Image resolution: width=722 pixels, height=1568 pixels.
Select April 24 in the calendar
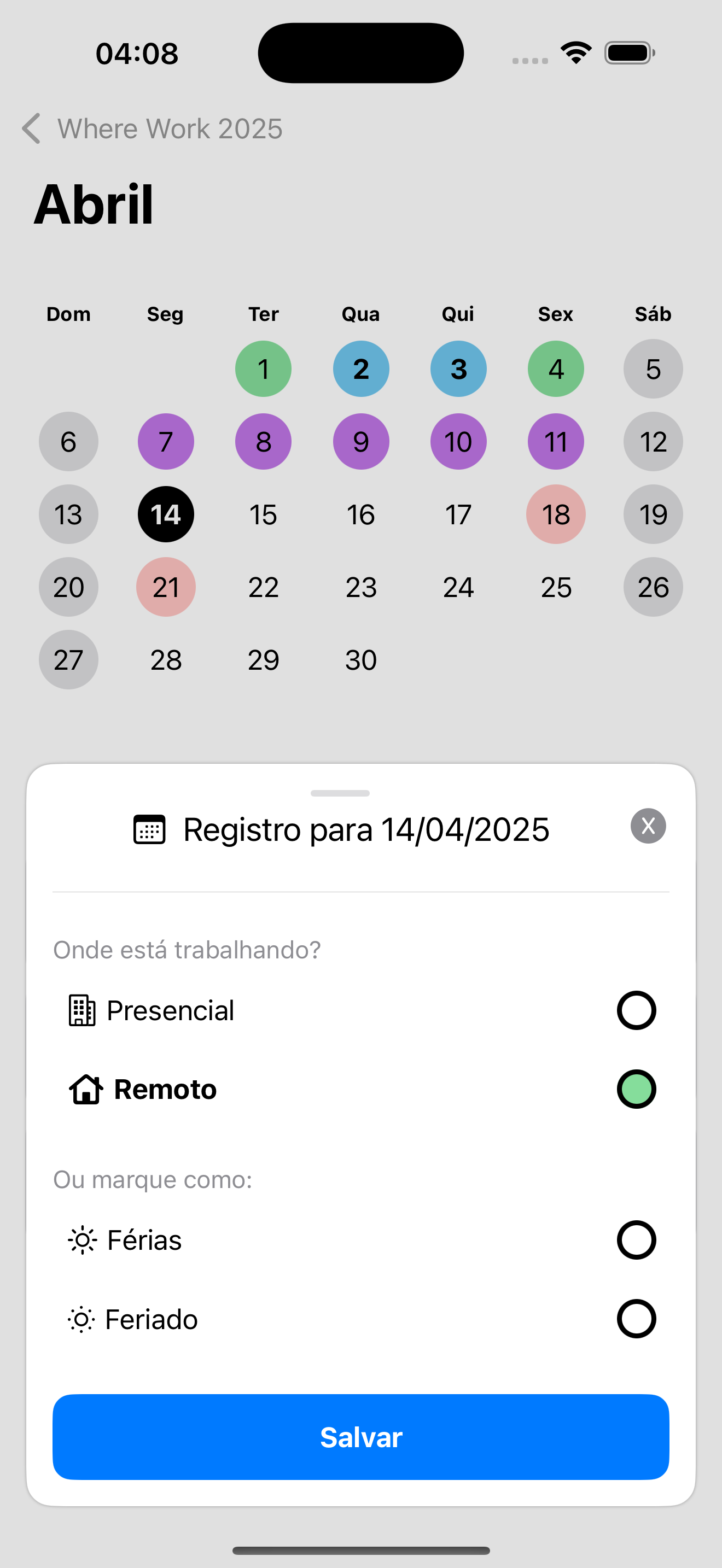[458, 587]
